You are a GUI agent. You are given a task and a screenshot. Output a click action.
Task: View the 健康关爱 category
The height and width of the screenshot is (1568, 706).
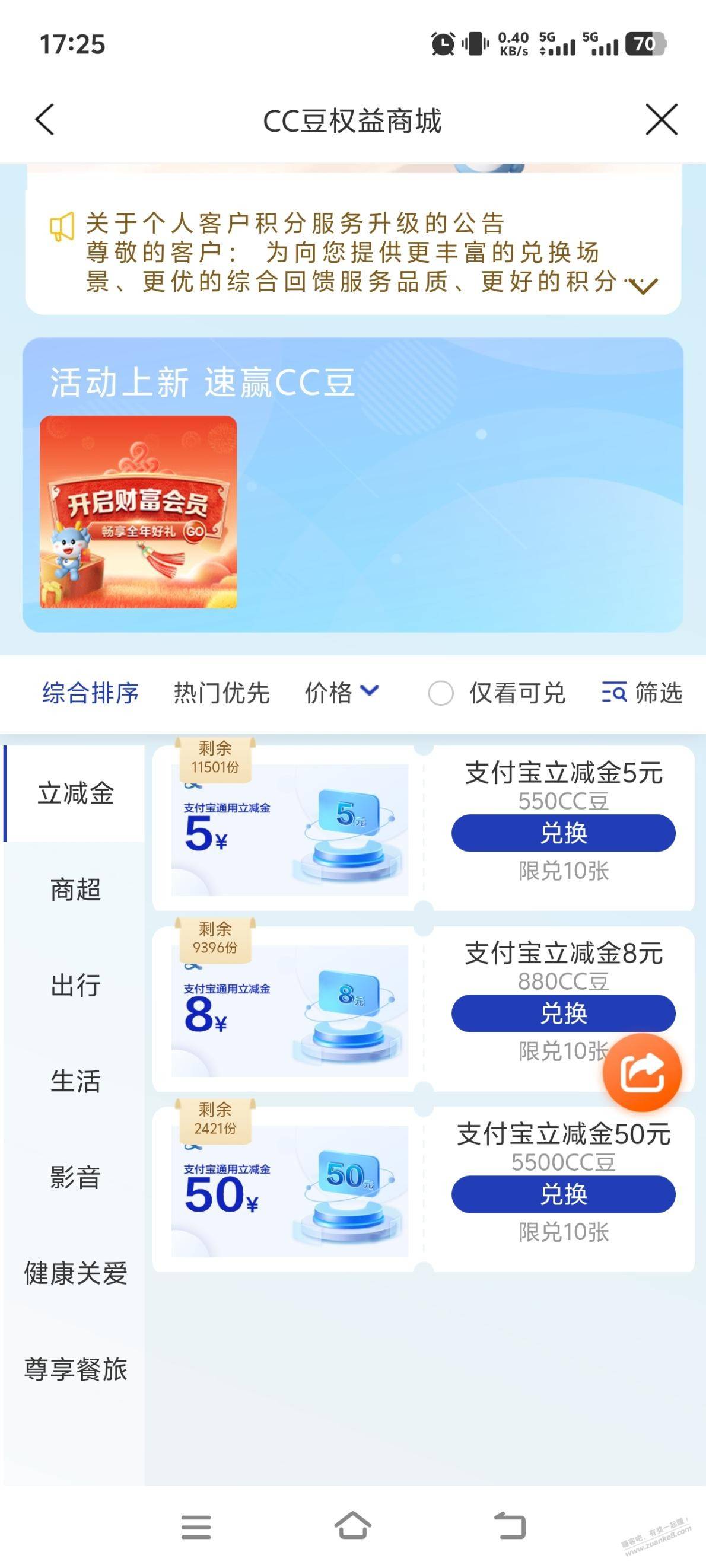(x=75, y=1273)
